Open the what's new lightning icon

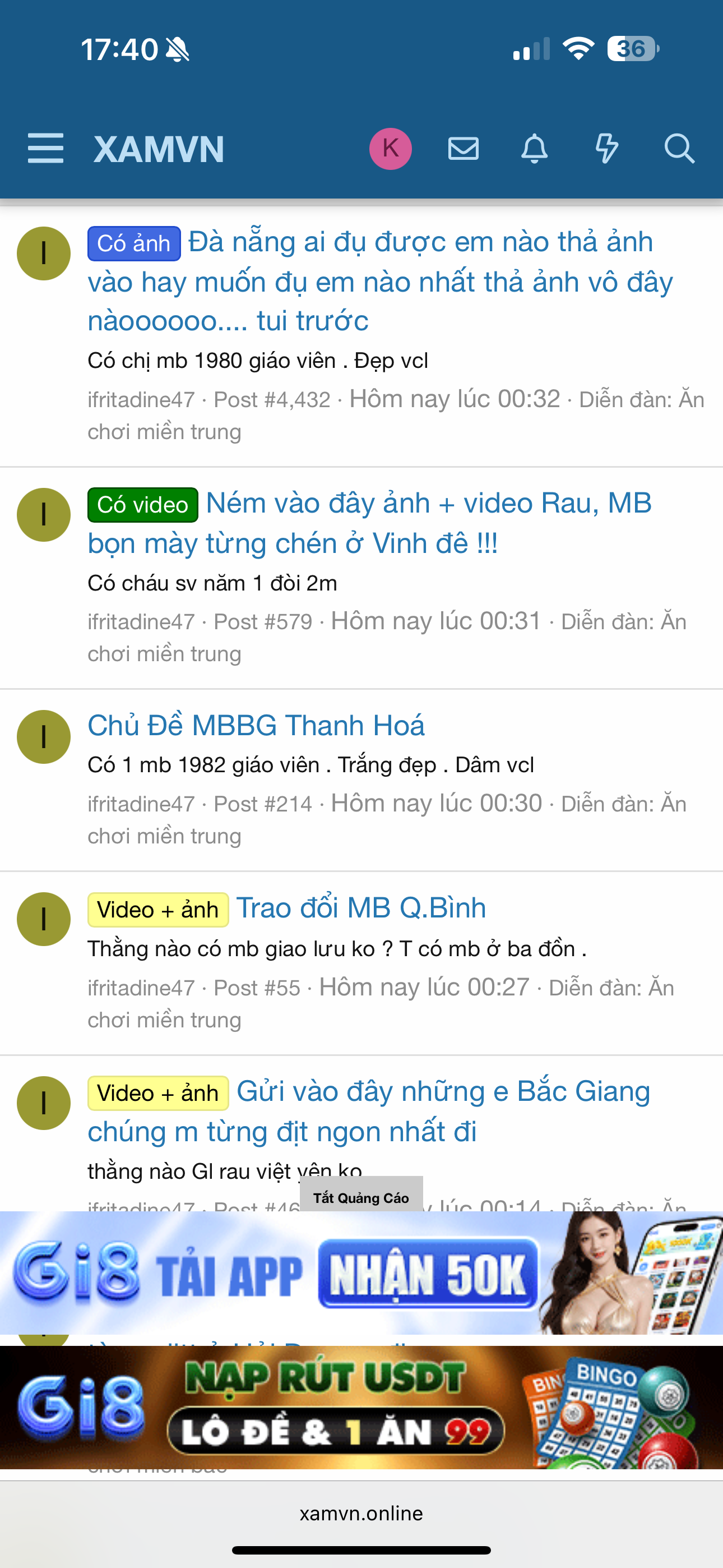pyautogui.click(x=606, y=149)
